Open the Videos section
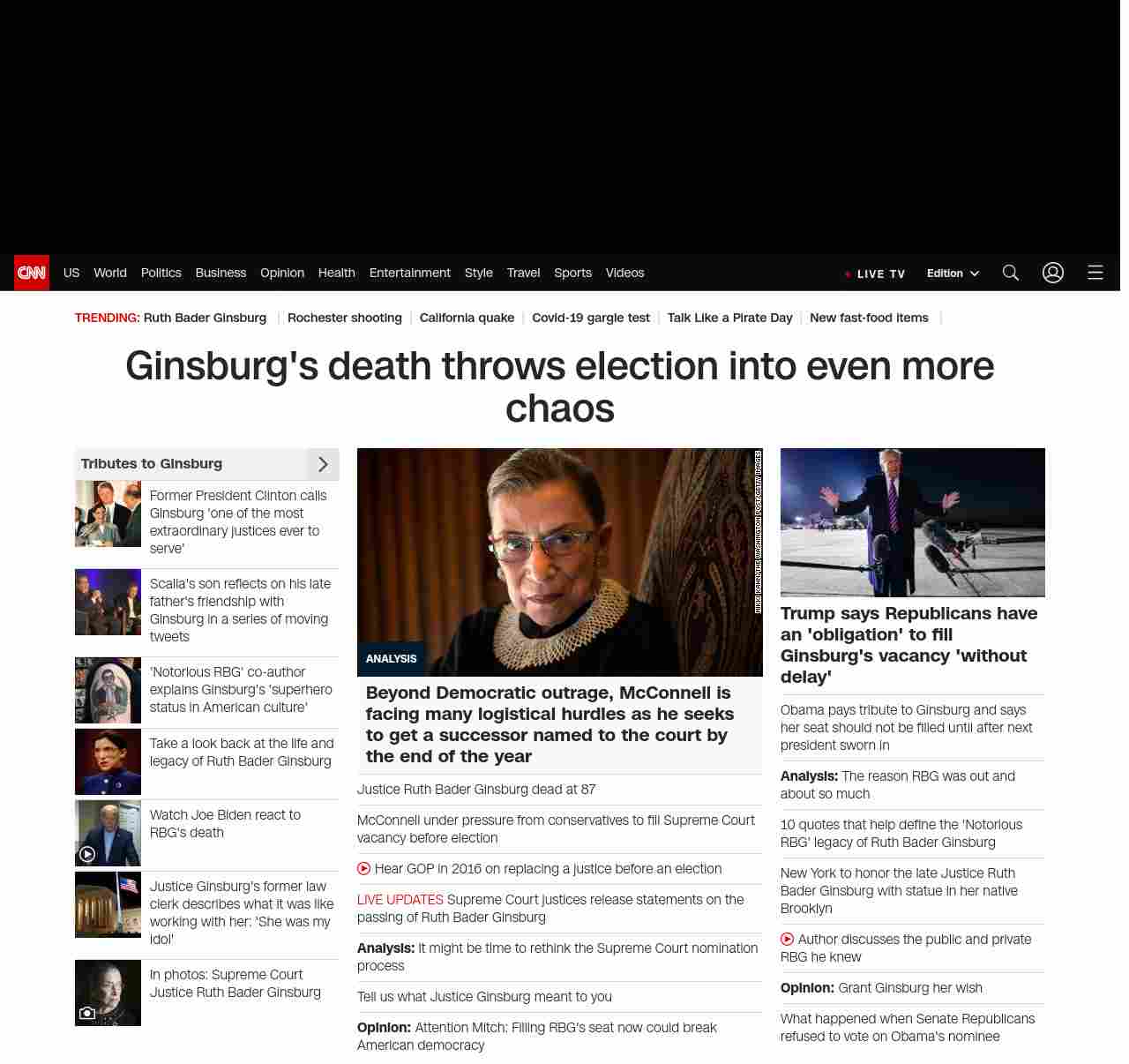 (x=624, y=273)
